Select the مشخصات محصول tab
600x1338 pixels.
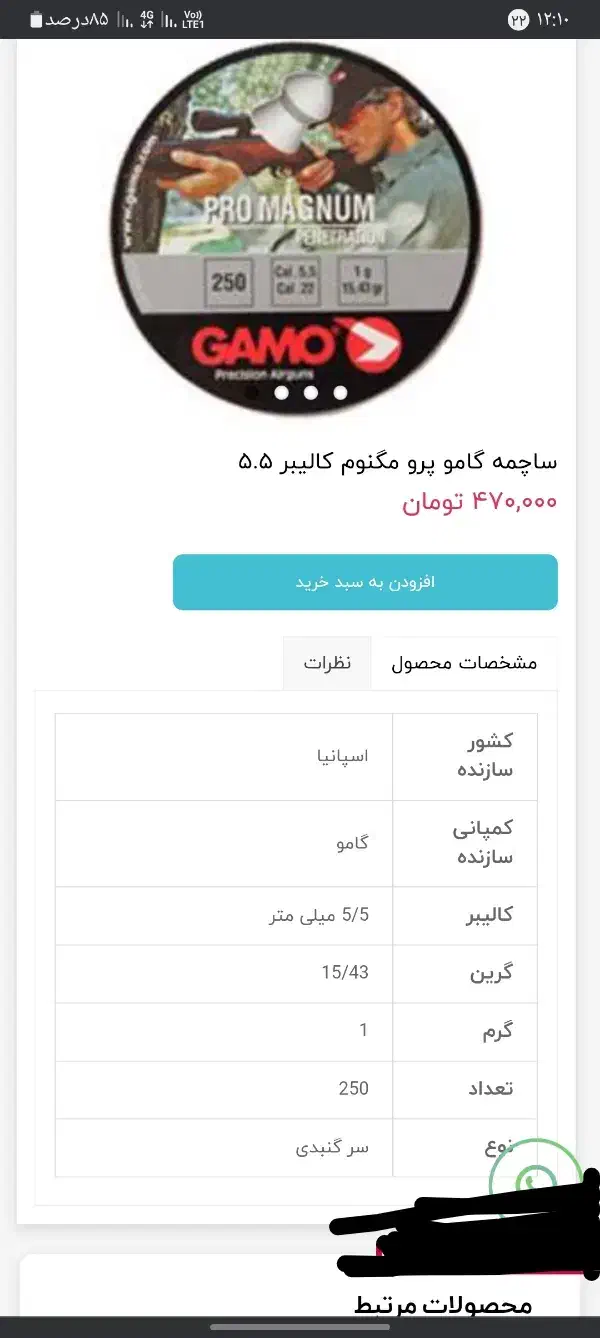463,663
